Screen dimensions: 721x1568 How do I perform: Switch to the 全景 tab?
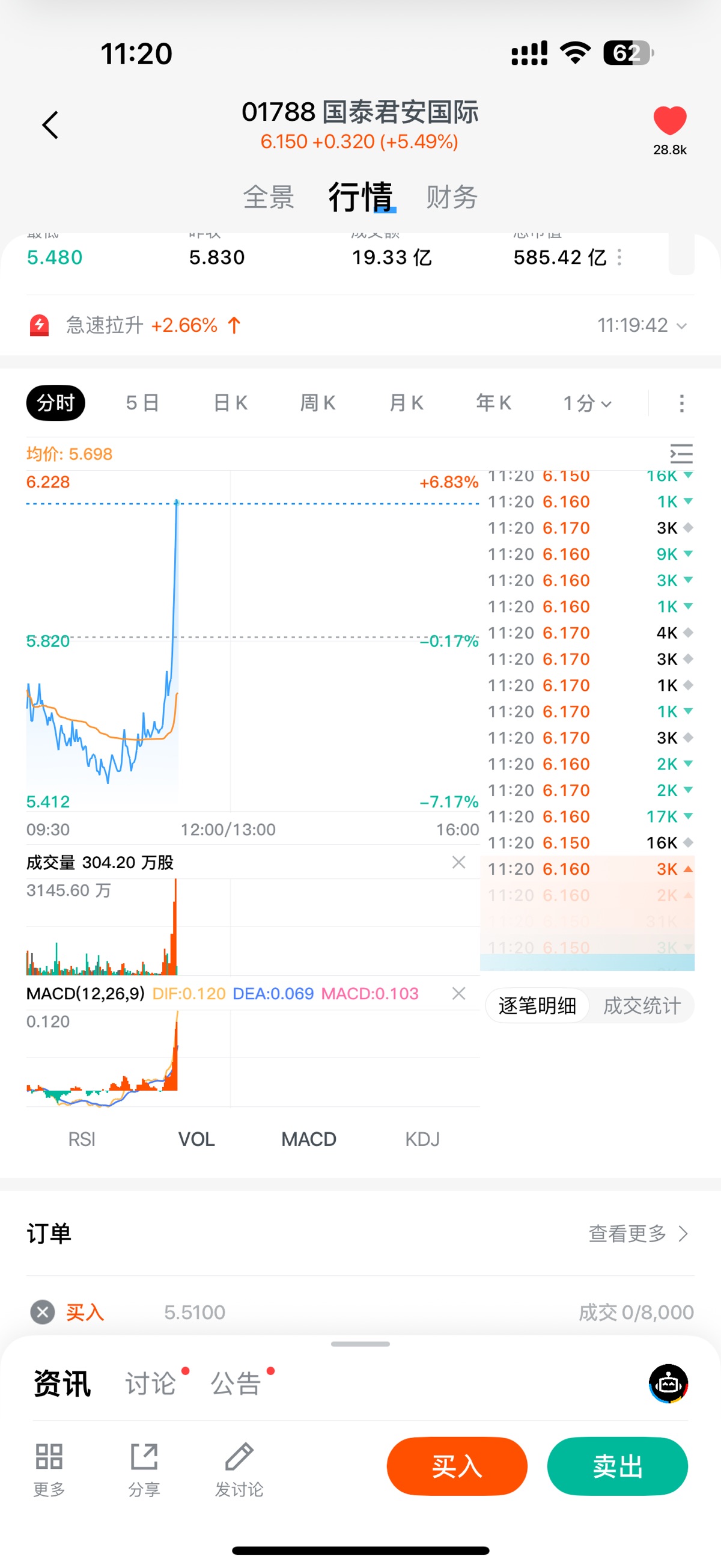point(269,198)
